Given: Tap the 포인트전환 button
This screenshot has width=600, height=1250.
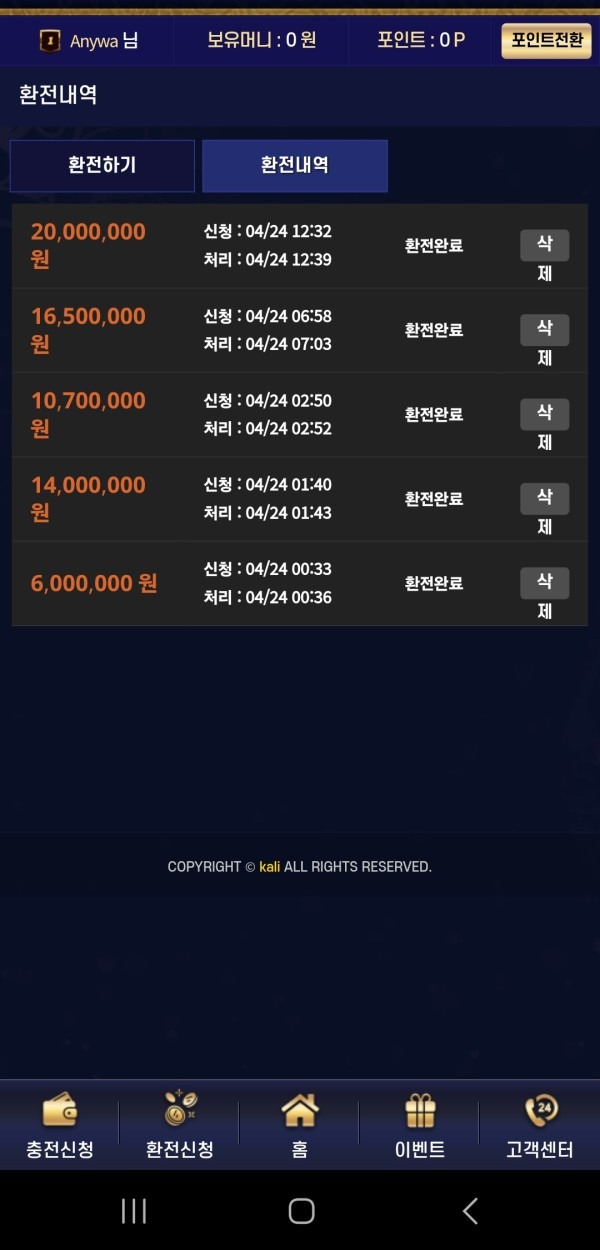Looking at the screenshot, I should coord(546,41).
